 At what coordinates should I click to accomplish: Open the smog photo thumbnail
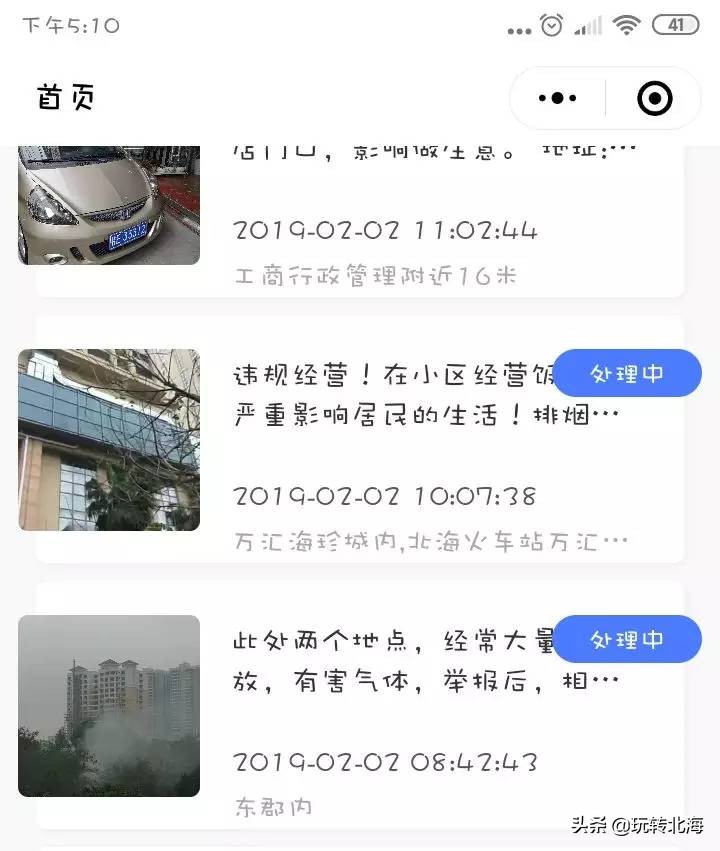pyautogui.click(x=107, y=706)
